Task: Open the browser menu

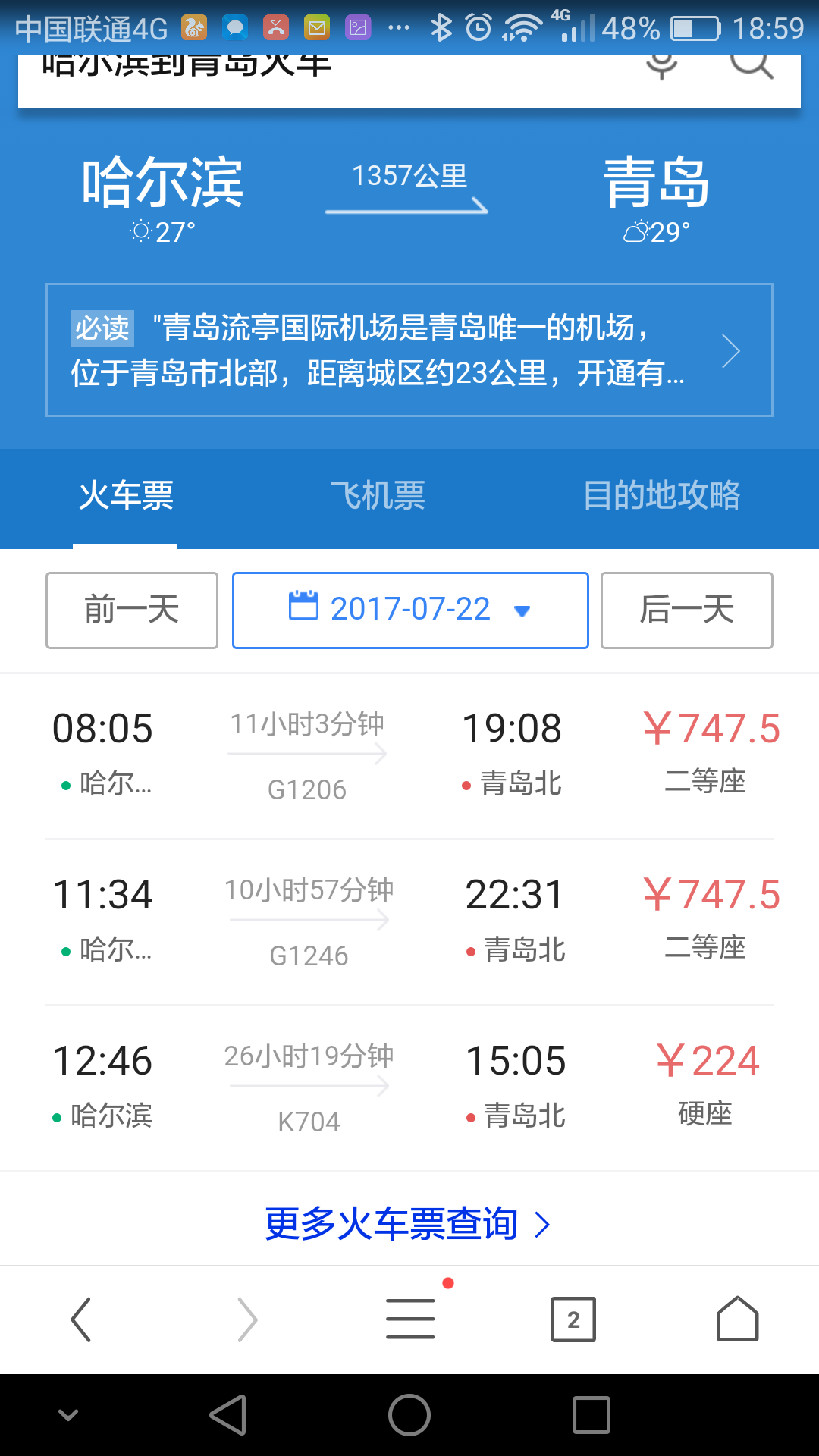Action: tap(410, 1318)
